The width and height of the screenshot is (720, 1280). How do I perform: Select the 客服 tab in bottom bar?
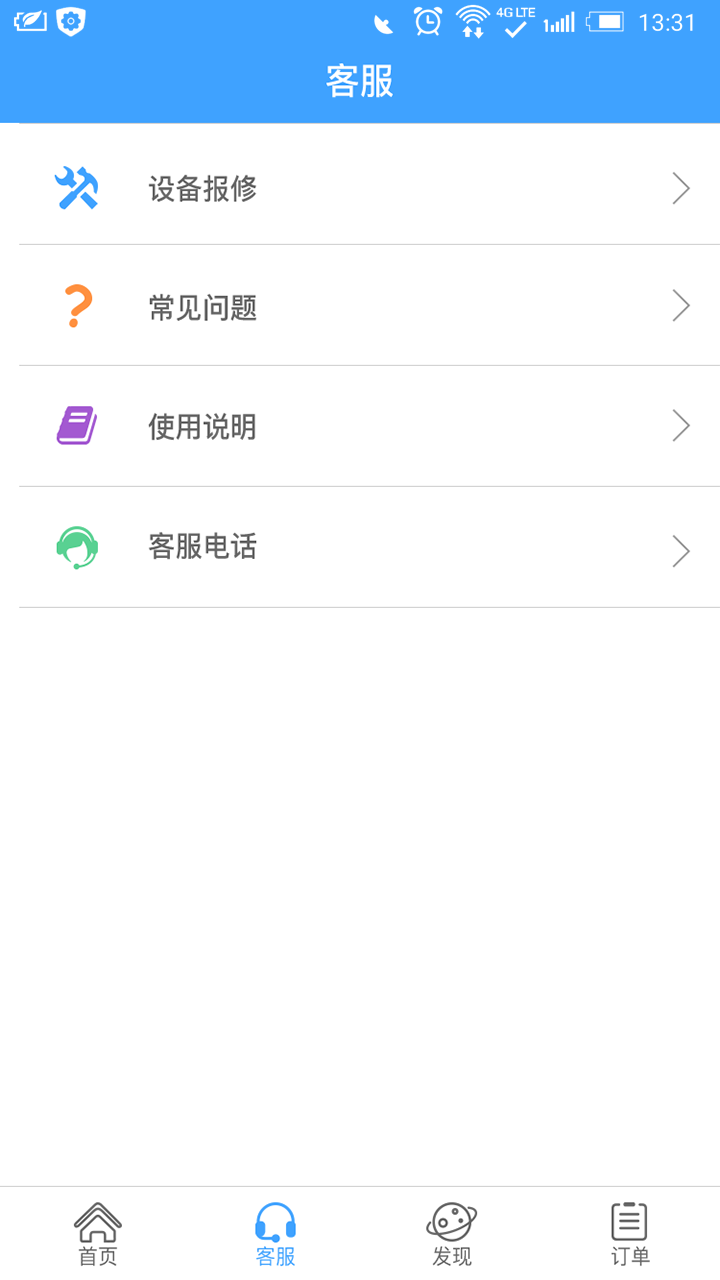click(276, 1235)
